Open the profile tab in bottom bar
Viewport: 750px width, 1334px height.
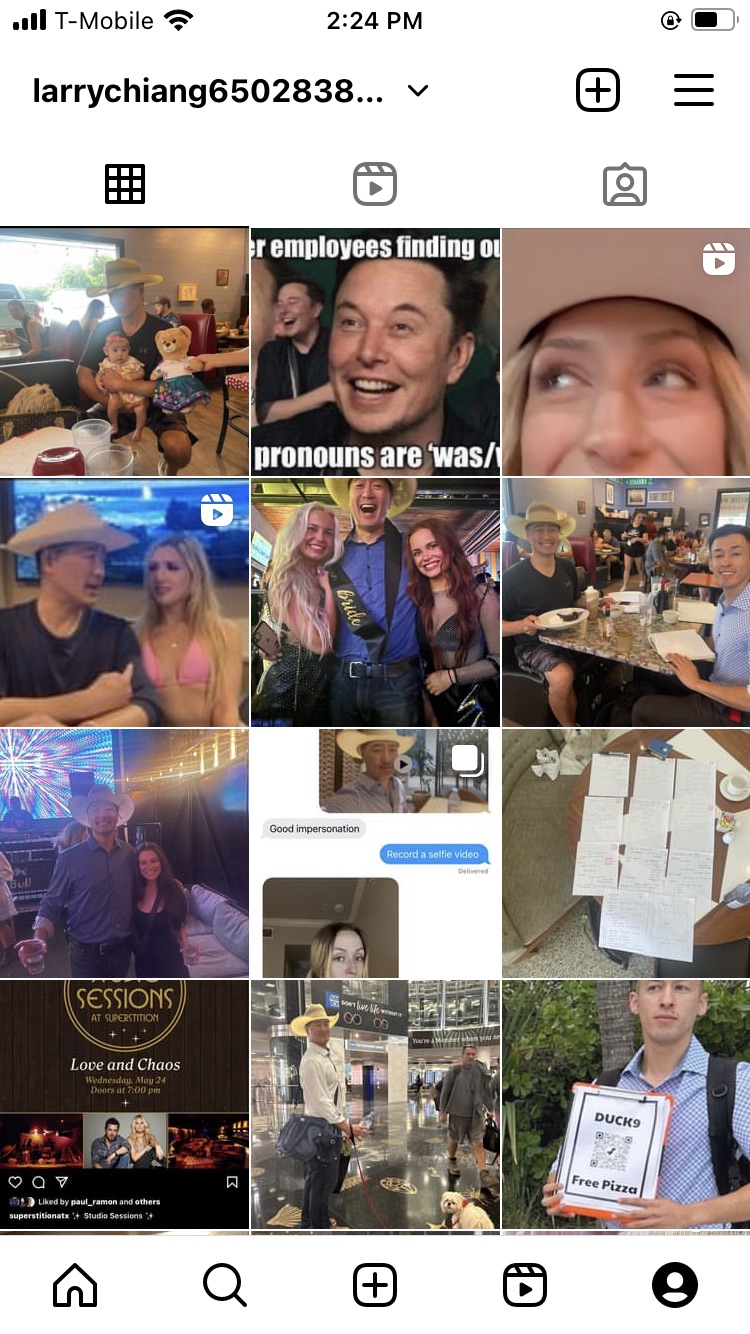coord(675,1285)
